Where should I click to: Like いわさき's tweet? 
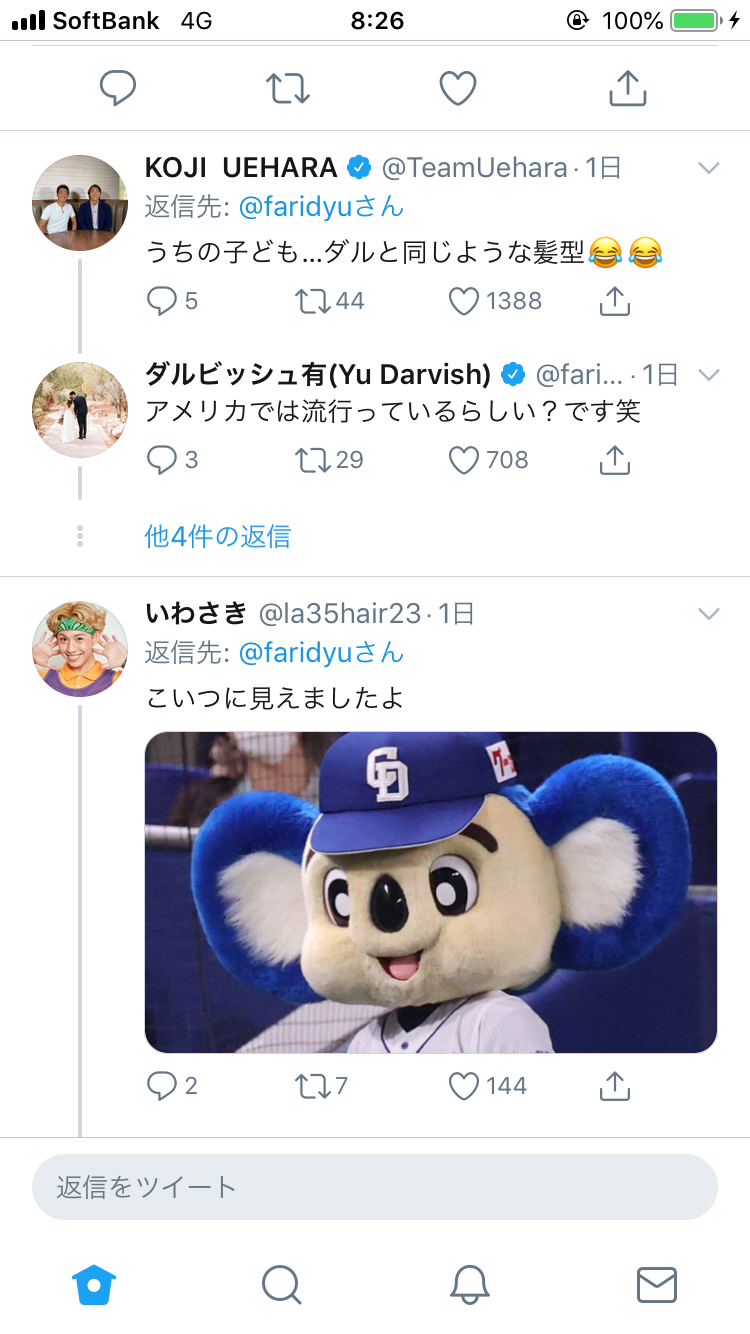(464, 1086)
